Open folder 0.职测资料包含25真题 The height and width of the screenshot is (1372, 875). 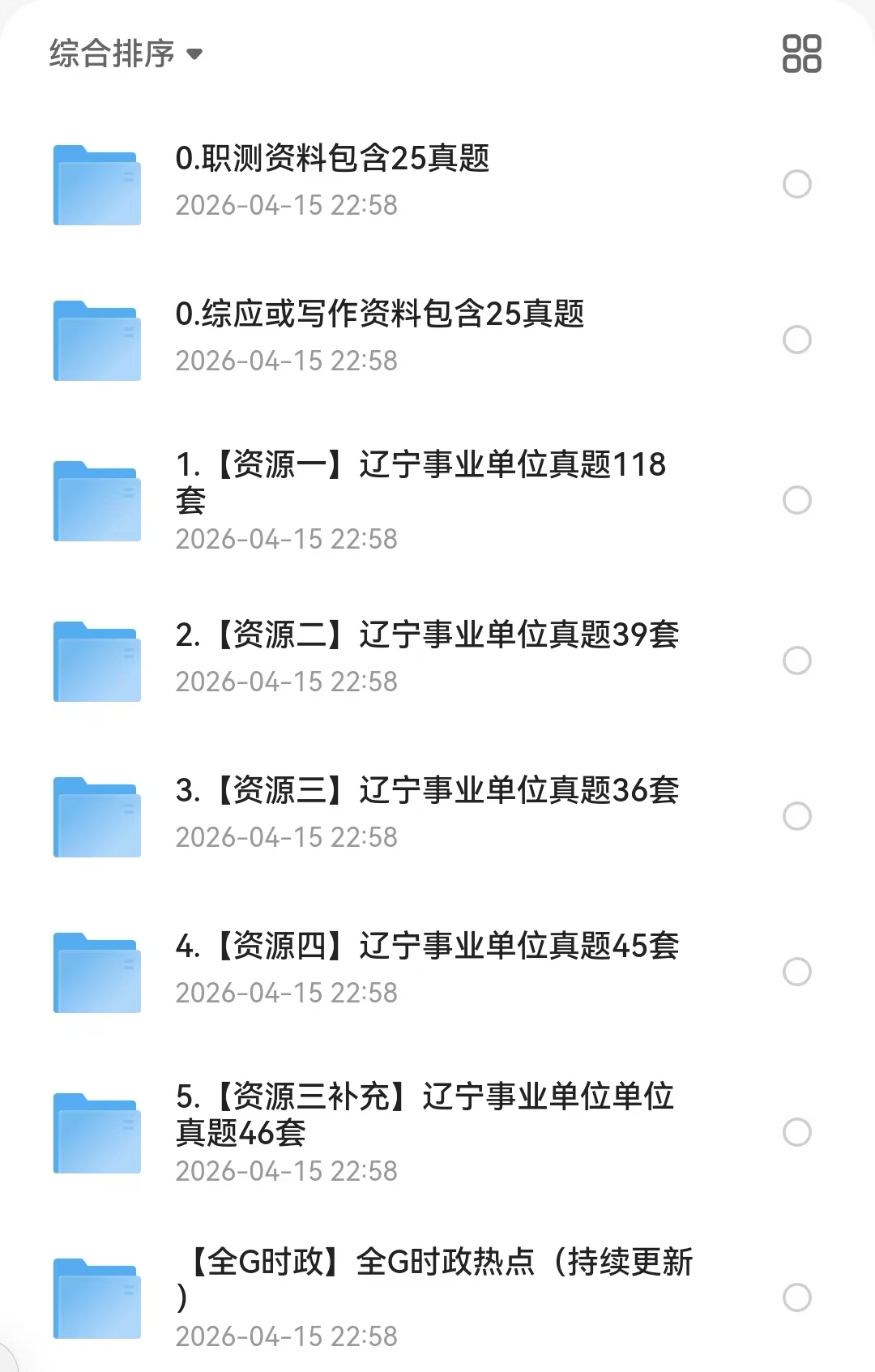pos(332,159)
